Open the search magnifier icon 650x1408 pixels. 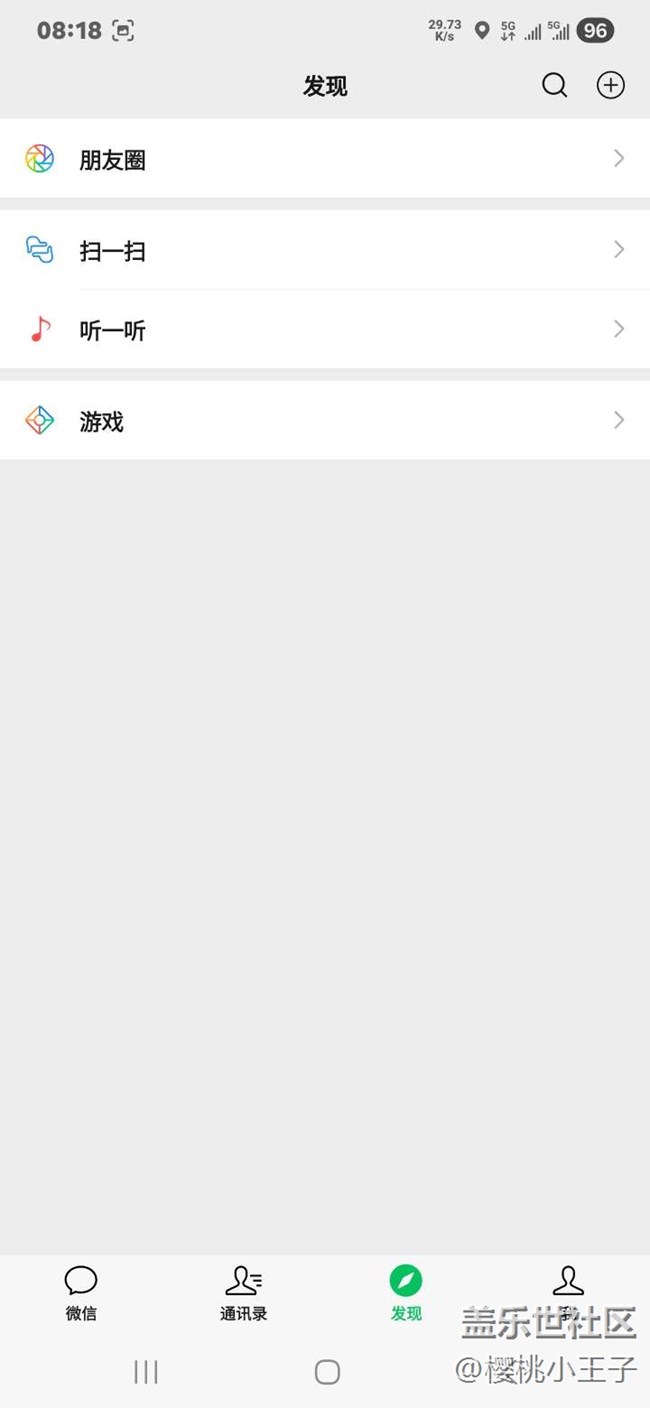[x=554, y=86]
